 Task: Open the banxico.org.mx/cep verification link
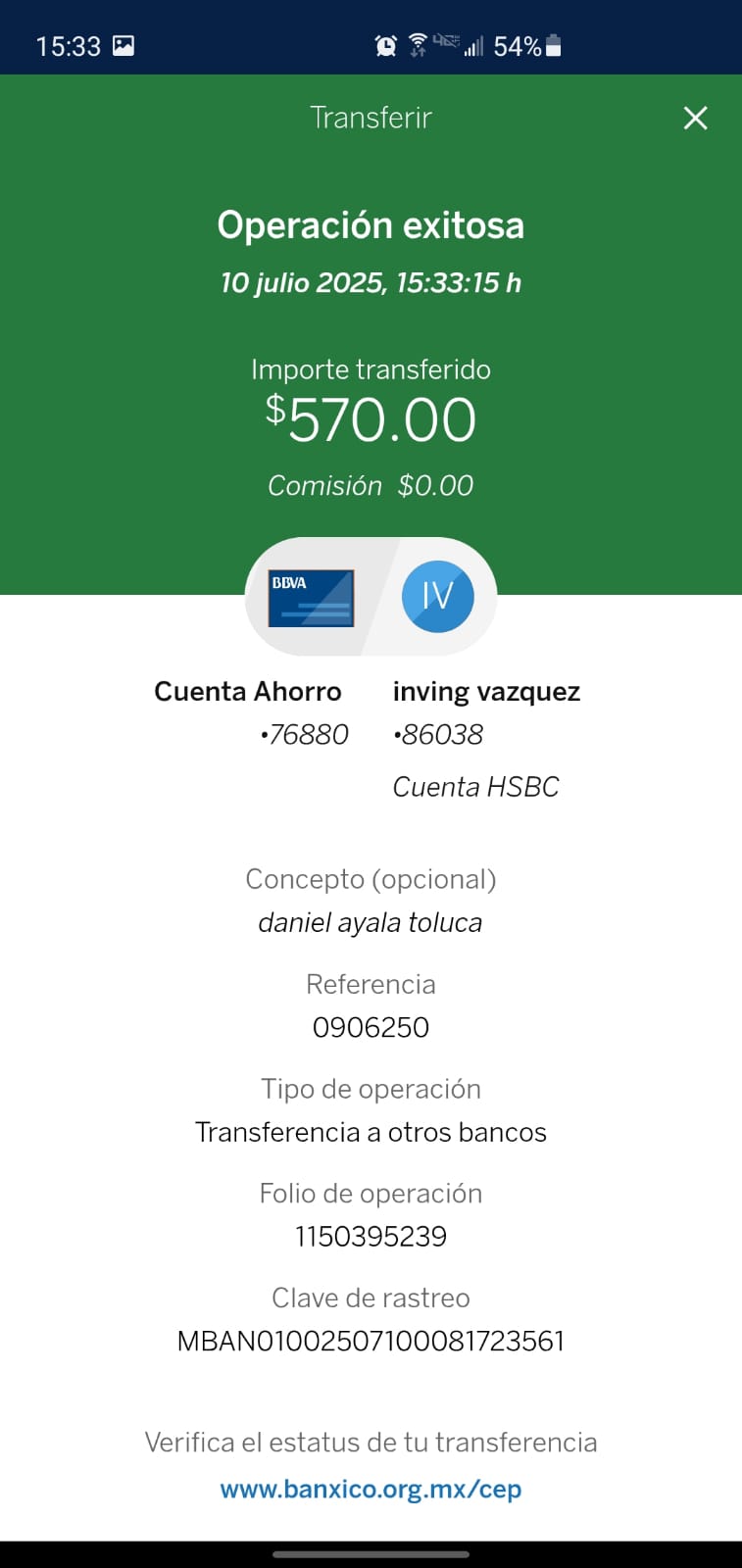371,1489
